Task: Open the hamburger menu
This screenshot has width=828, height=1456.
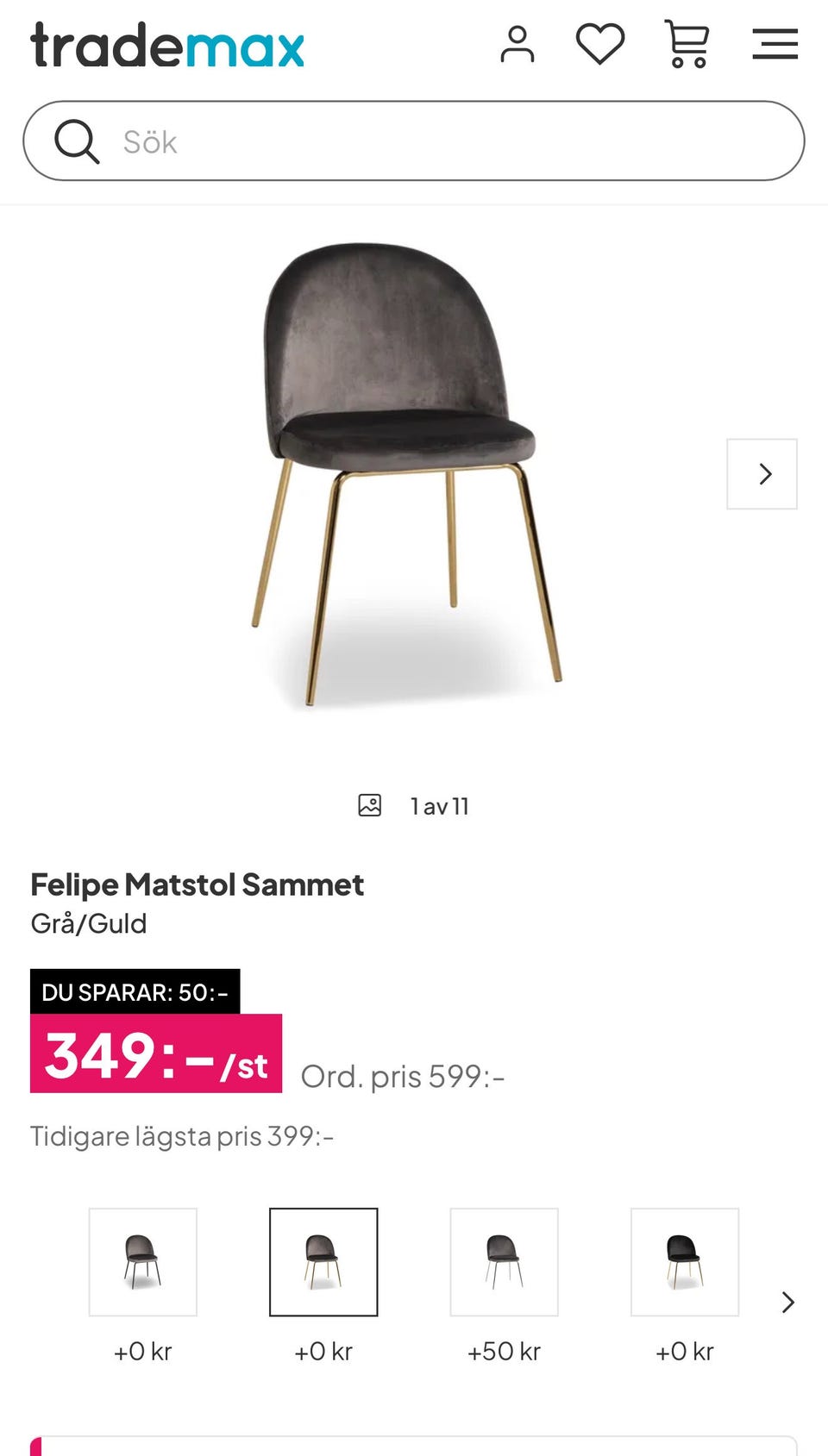Action: (x=774, y=45)
